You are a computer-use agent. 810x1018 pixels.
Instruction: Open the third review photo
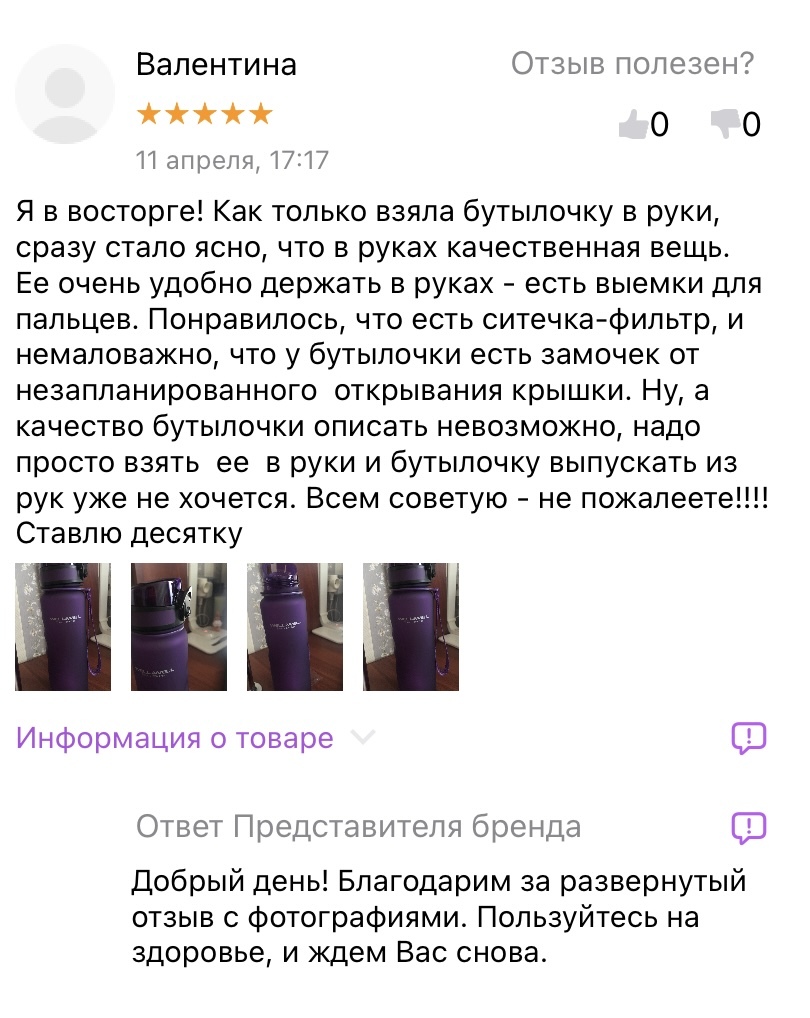pyautogui.click(x=295, y=627)
